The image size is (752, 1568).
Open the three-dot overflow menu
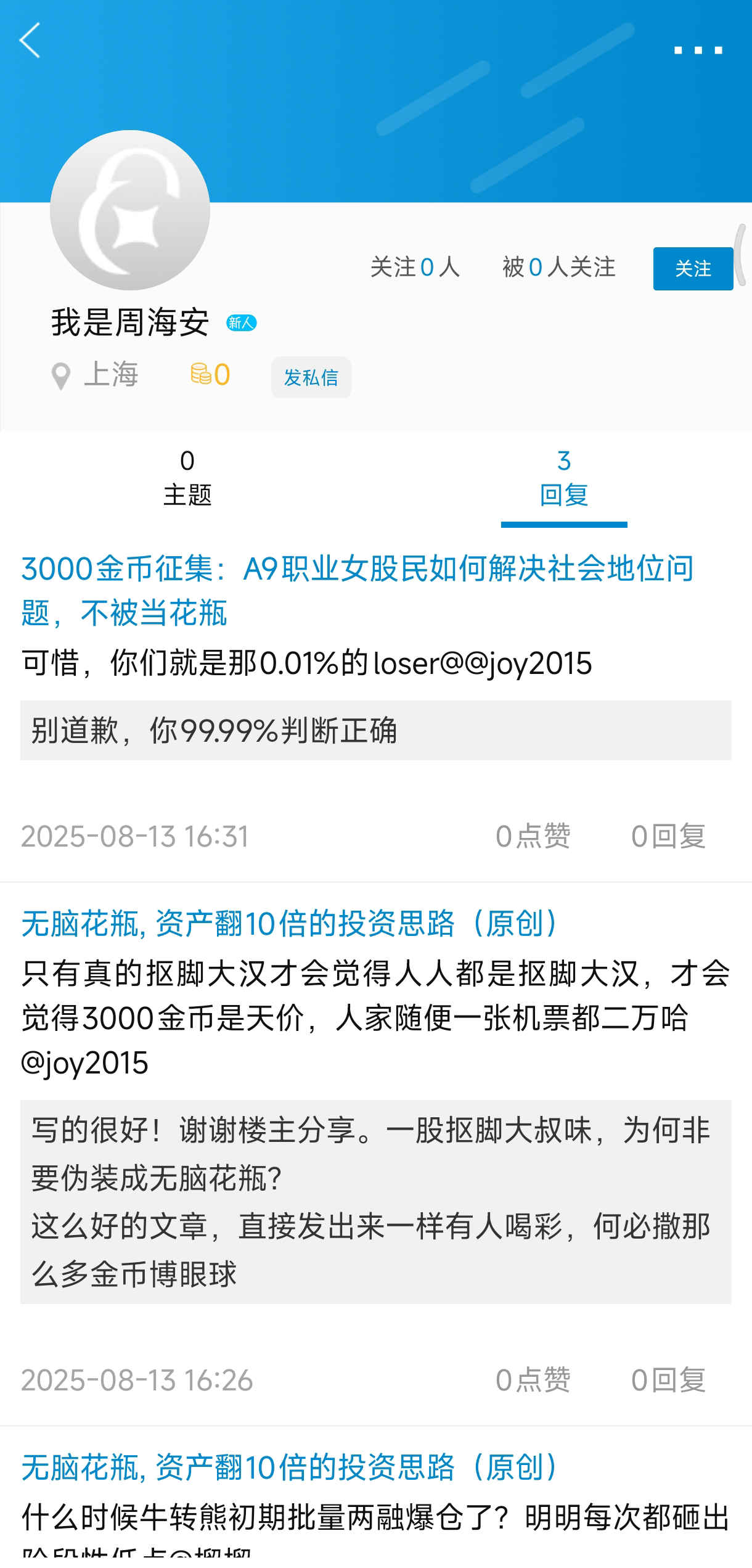tap(698, 51)
